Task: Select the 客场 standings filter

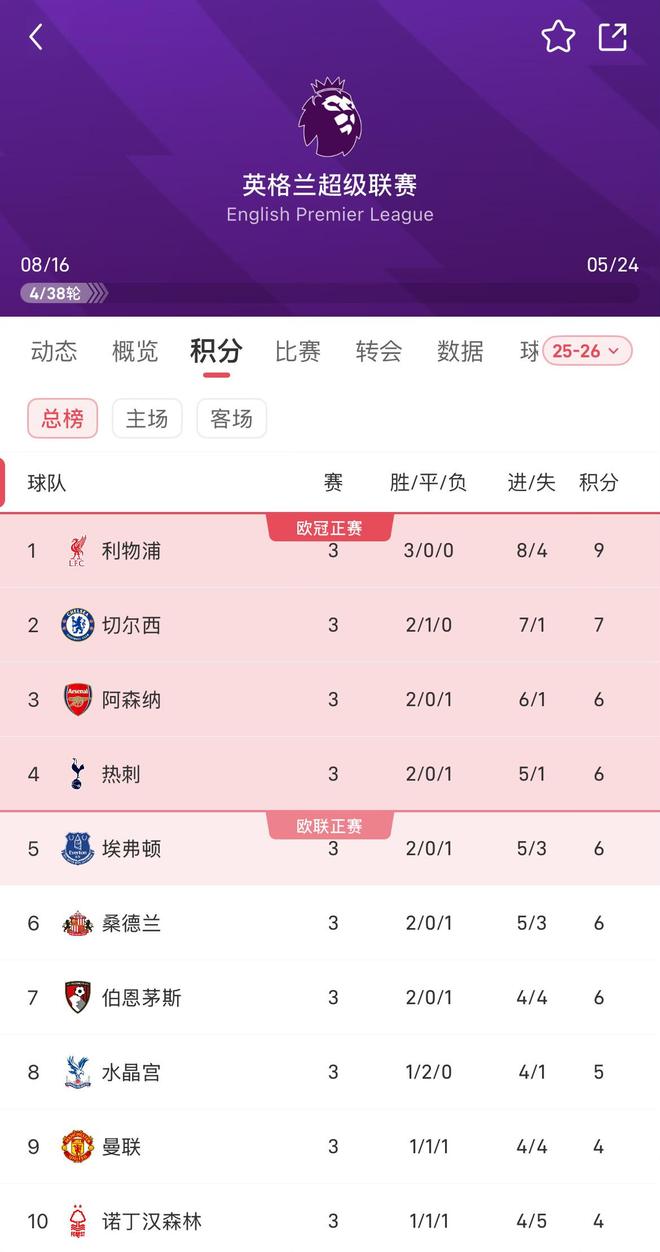Action: 232,418
